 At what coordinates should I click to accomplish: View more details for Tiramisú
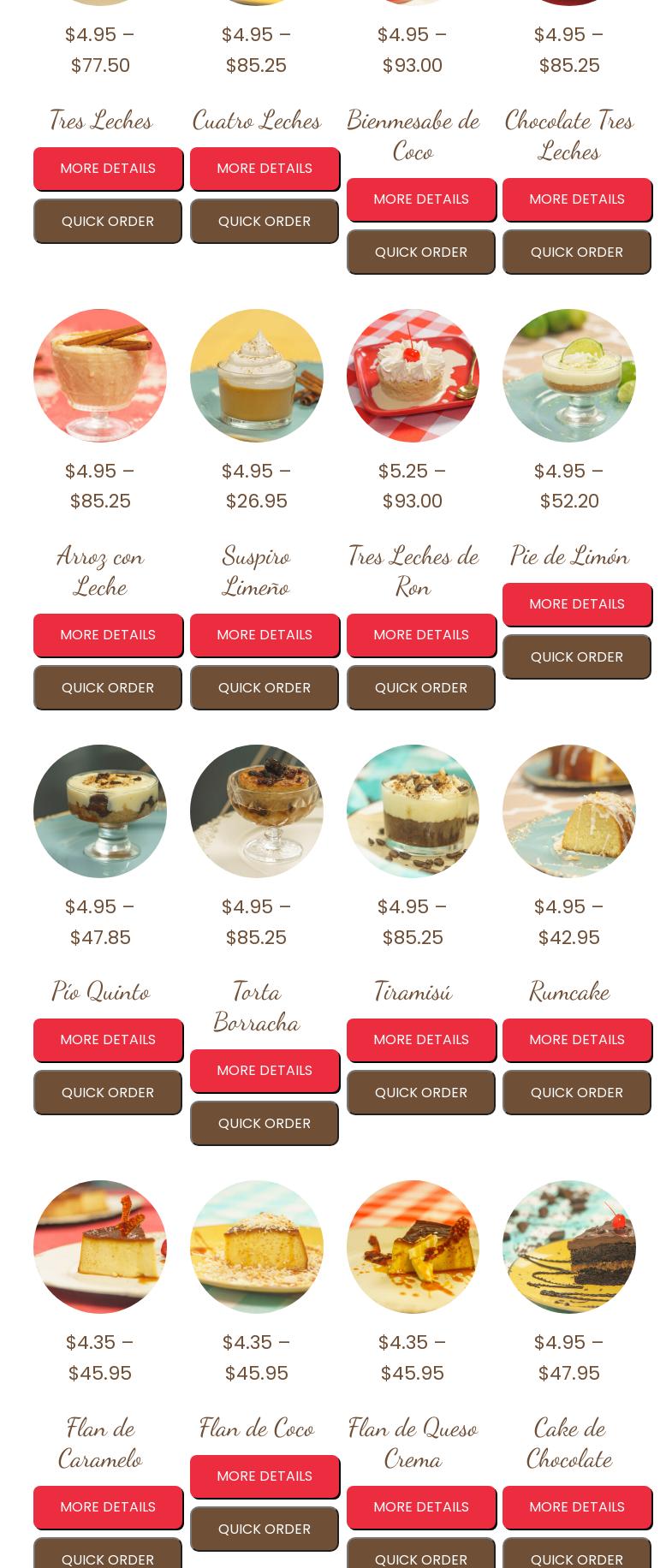coord(420,1040)
